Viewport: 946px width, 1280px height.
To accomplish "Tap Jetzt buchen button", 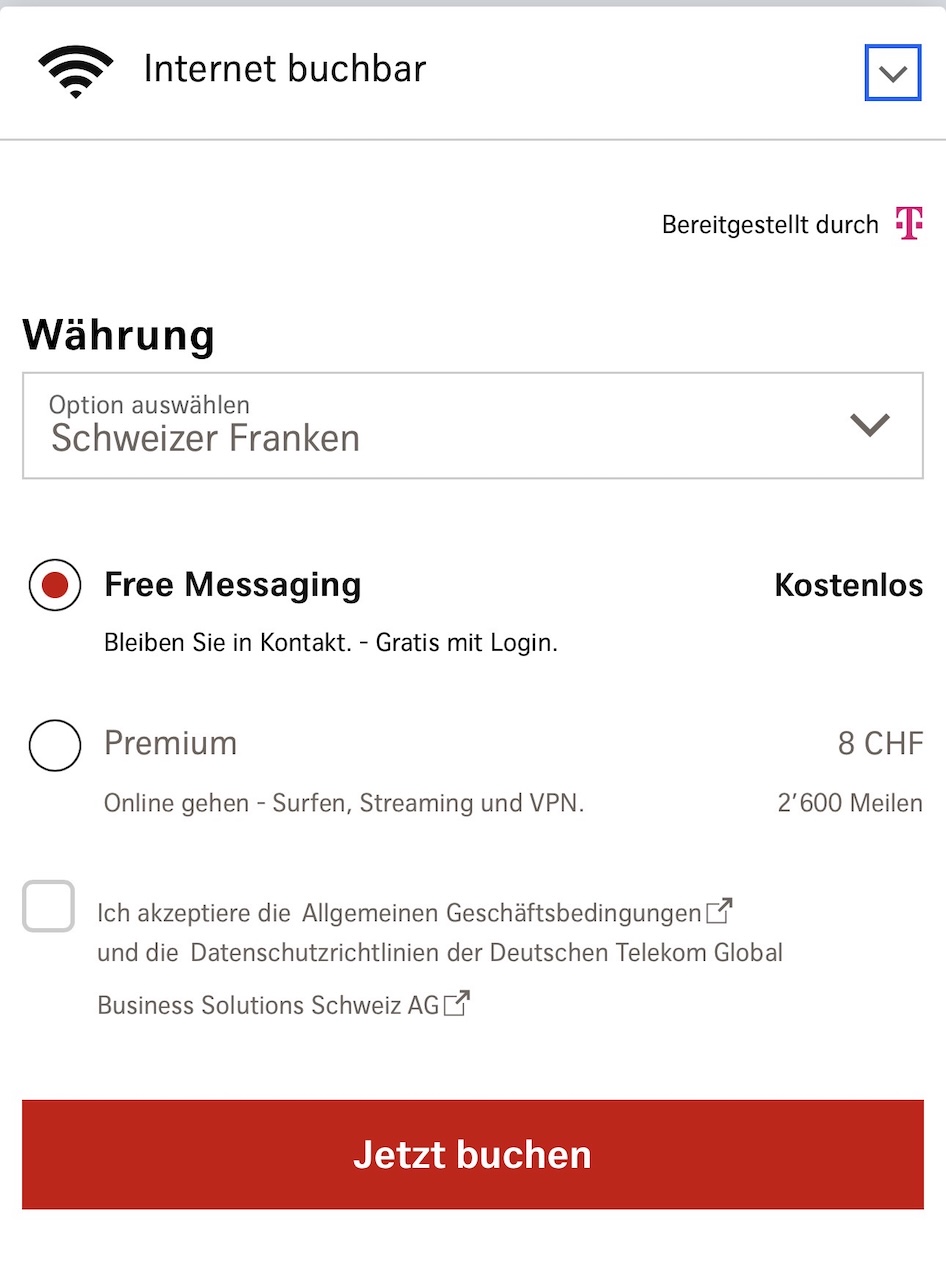I will click(x=472, y=1154).
